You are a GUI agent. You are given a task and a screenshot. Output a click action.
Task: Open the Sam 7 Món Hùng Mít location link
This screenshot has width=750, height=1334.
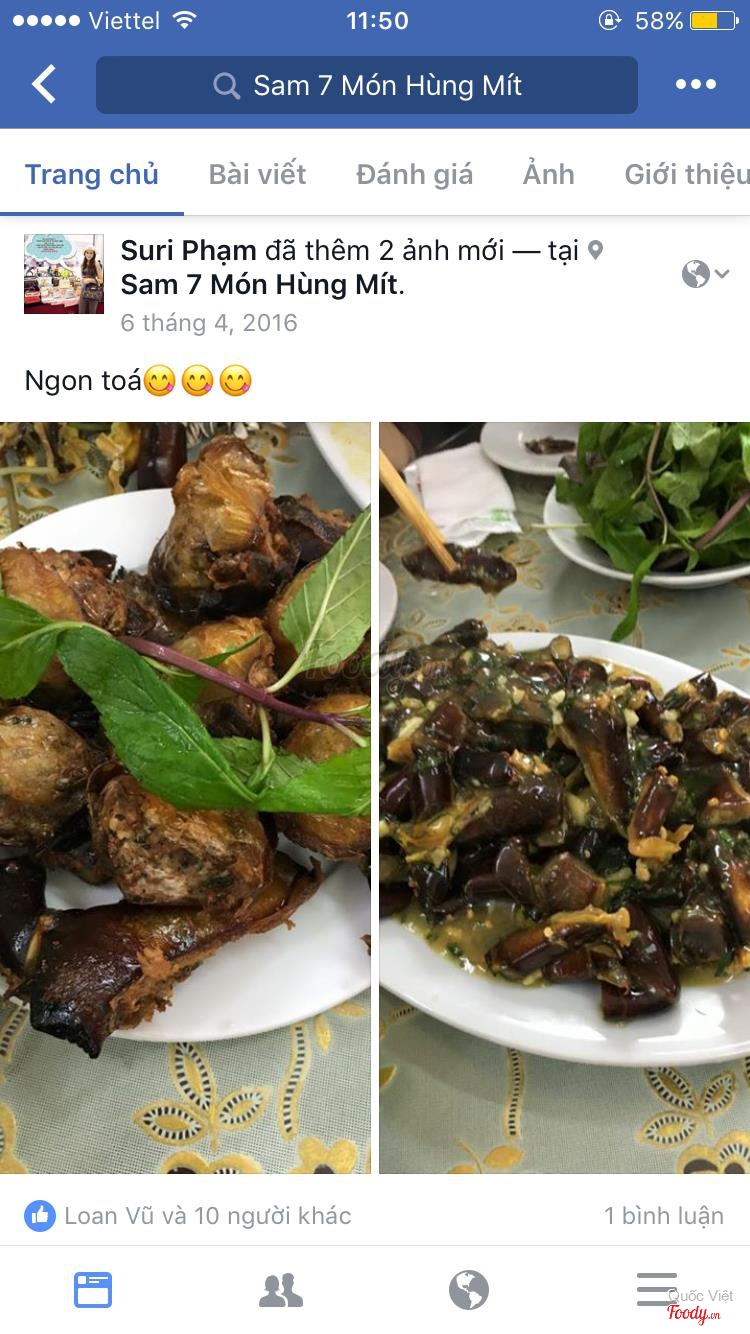(x=262, y=285)
